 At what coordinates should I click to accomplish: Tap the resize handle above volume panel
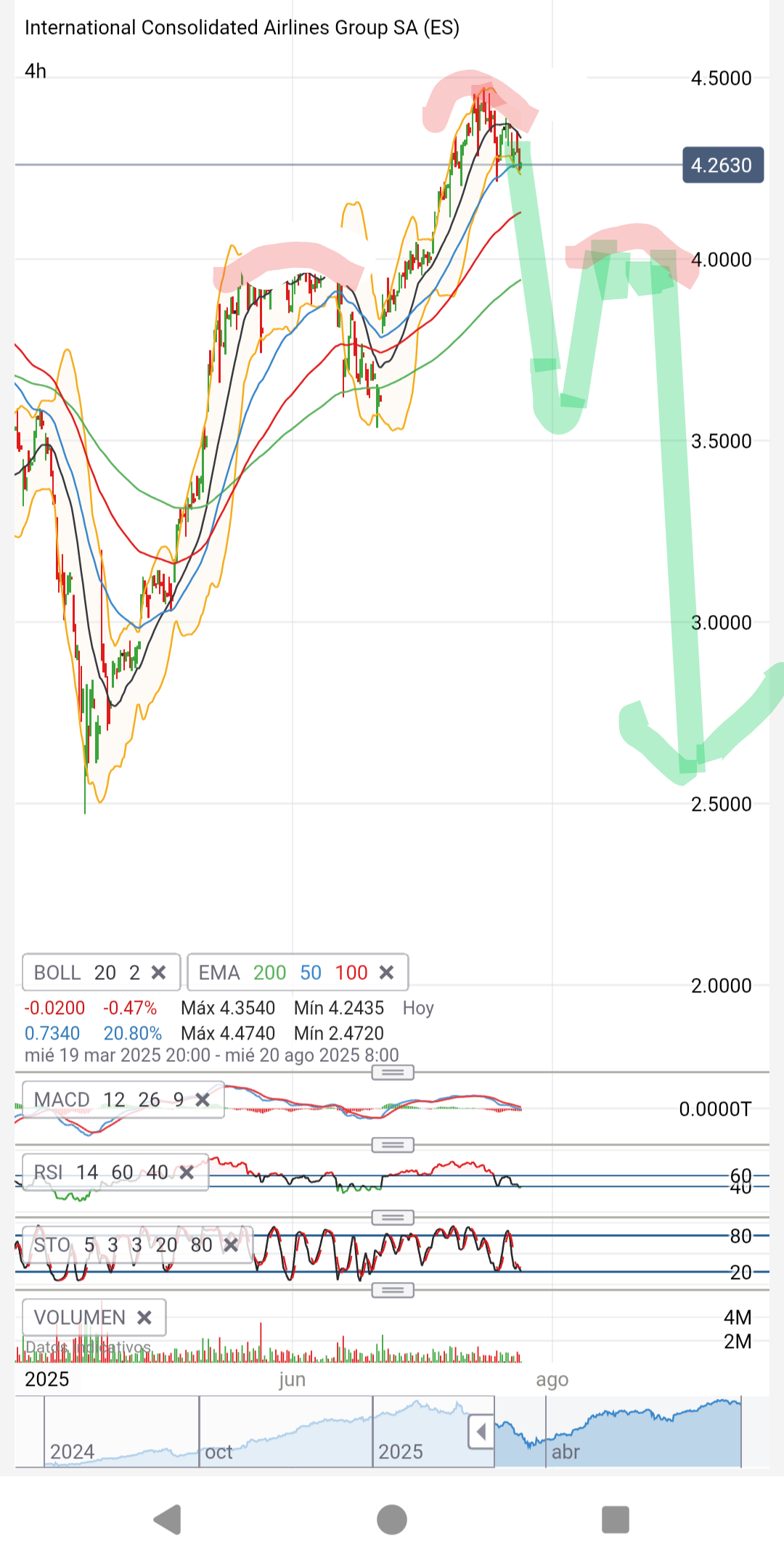click(x=393, y=1290)
